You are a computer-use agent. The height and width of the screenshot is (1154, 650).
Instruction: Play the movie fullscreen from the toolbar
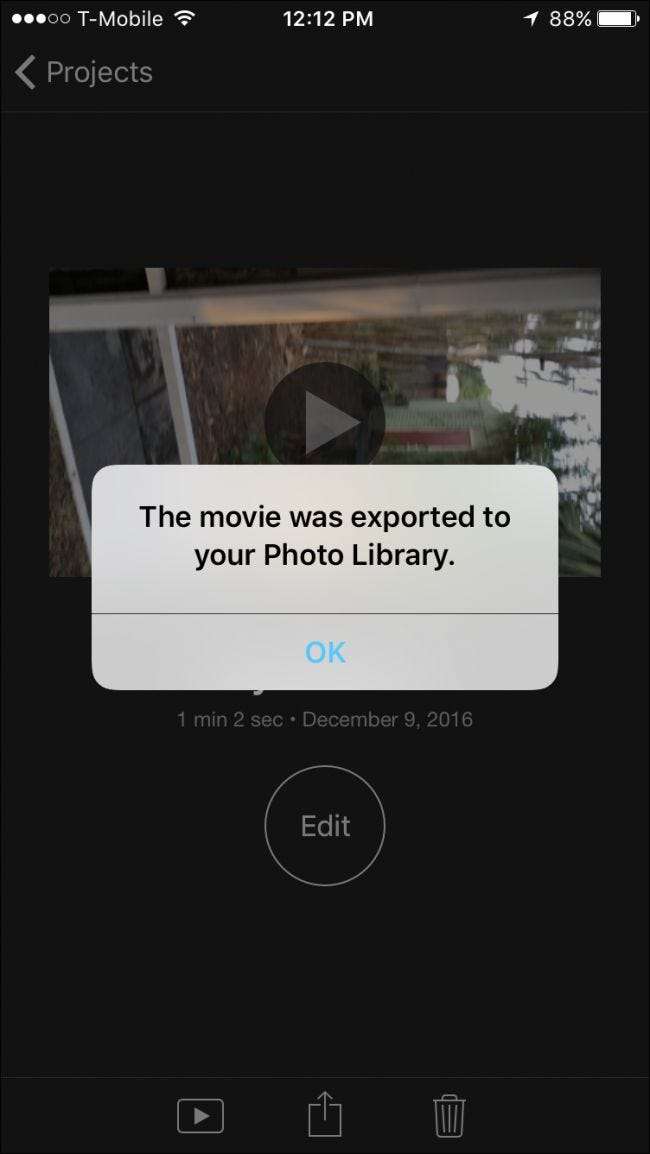pos(200,1115)
